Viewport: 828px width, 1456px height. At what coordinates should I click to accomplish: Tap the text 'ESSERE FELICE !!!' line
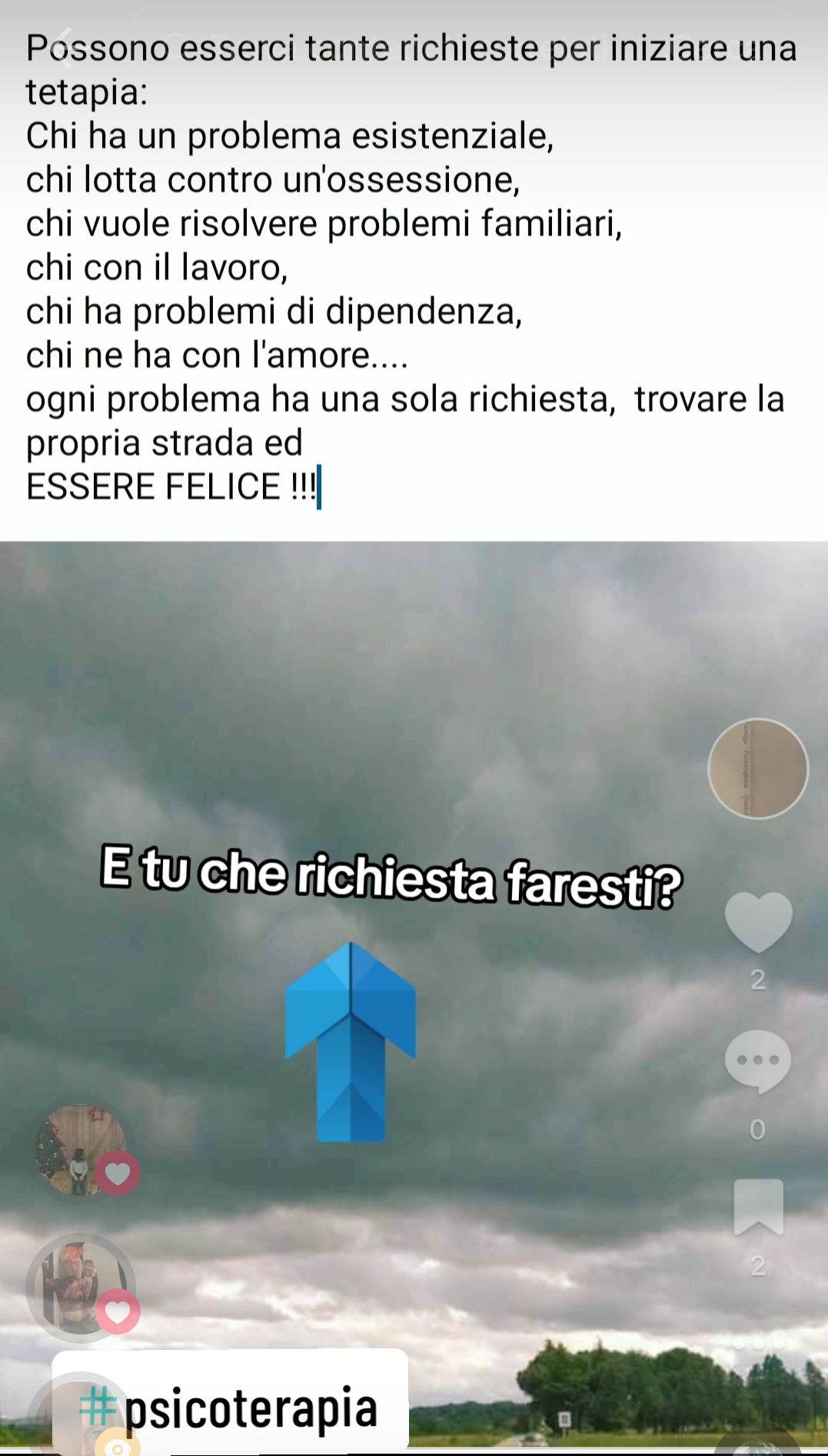click(171, 486)
